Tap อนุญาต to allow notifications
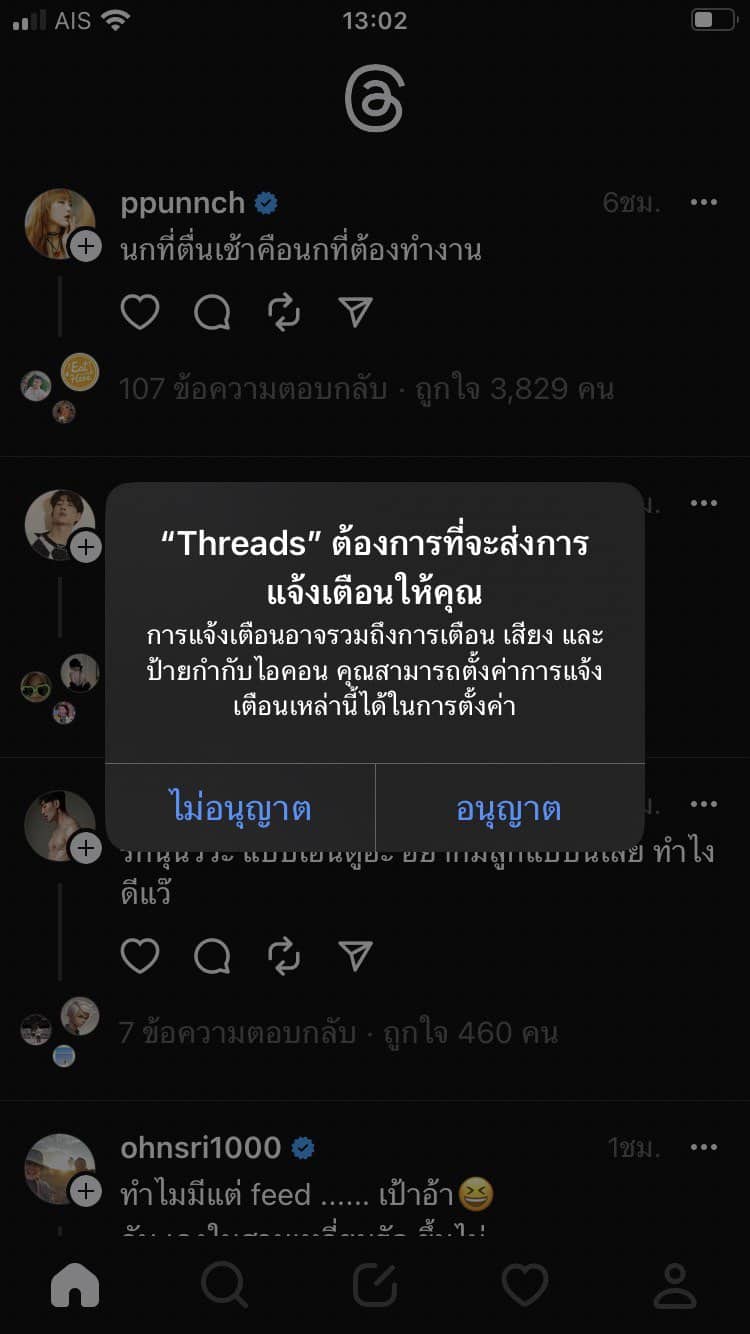The image size is (750, 1334). (509, 808)
